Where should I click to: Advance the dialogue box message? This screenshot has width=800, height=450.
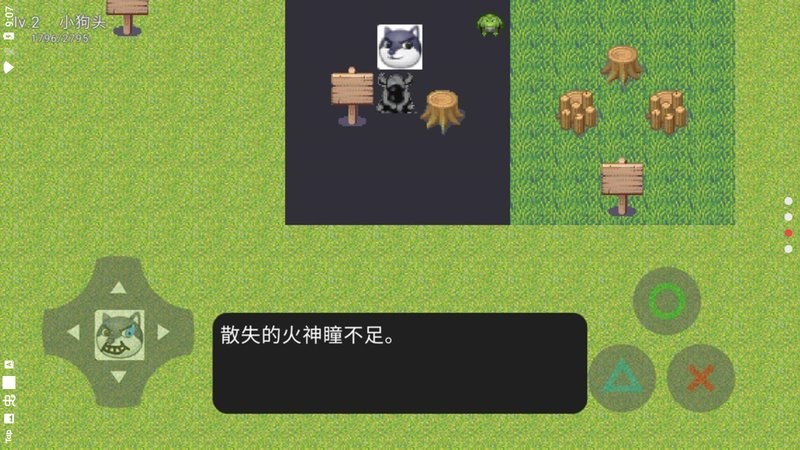coord(399,363)
